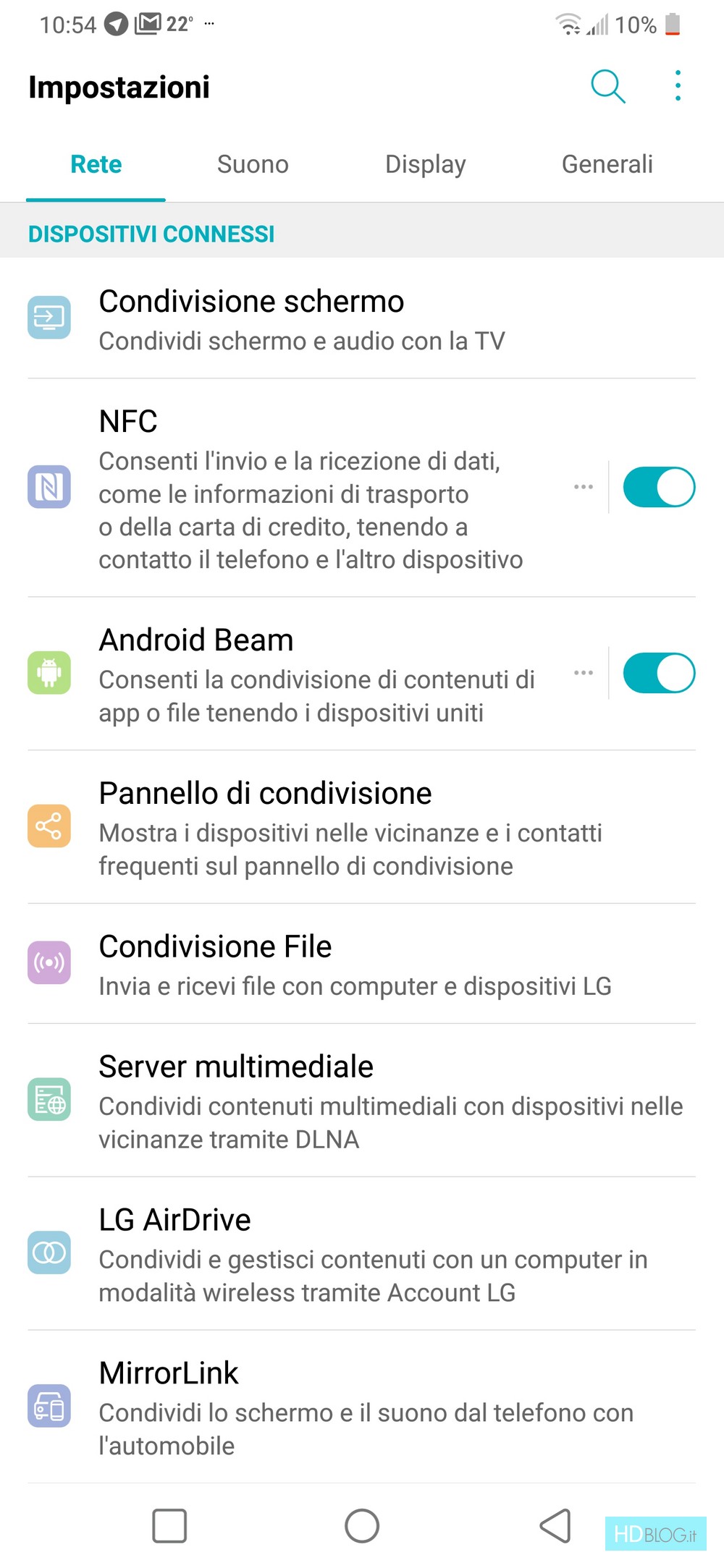This screenshot has height=1568, width=724.
Task: Open the three-dot overflow menu
Action: 678,86
